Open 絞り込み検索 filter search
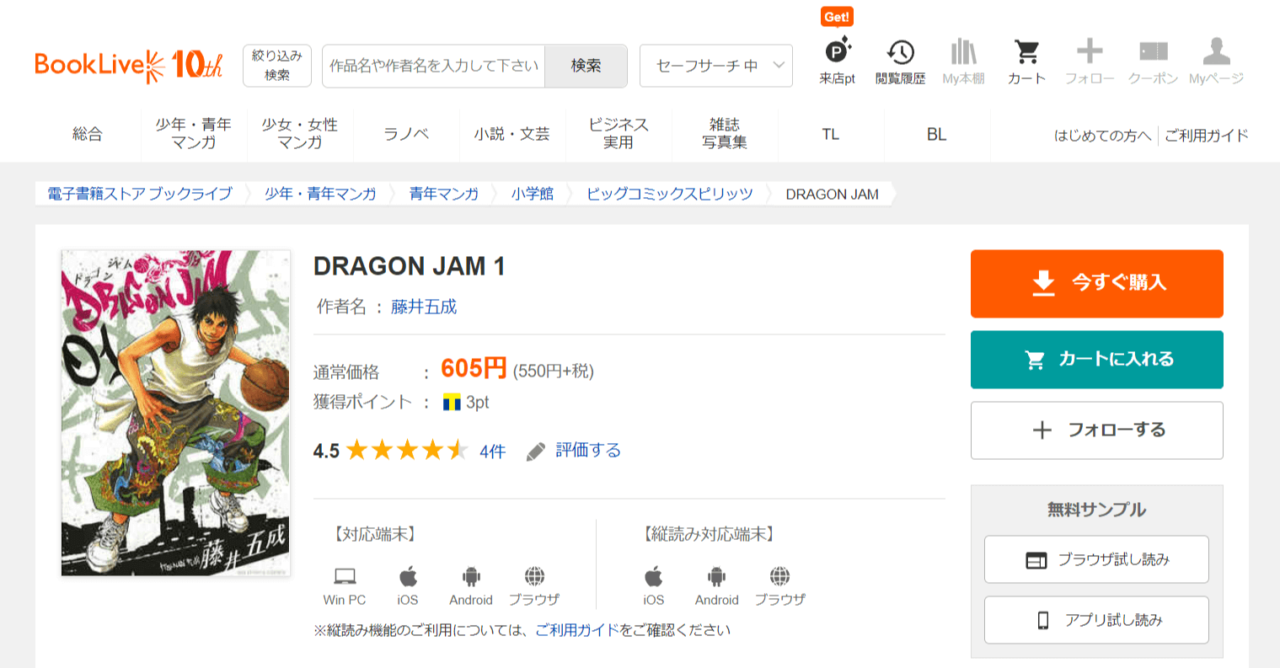The height and width of the screenshot is (668, 1280). click(x=277, y=65)
